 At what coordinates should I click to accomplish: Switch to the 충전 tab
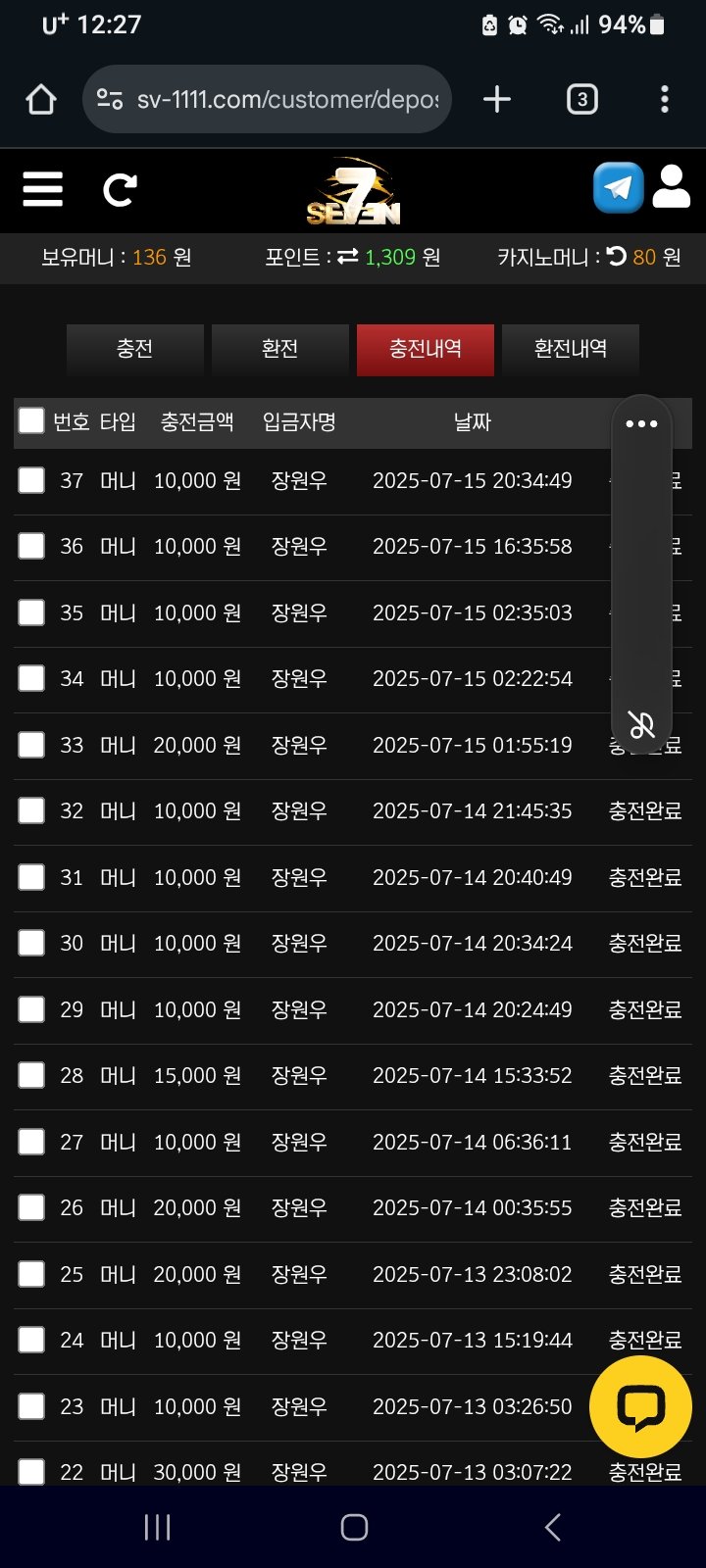coord(135,349)
